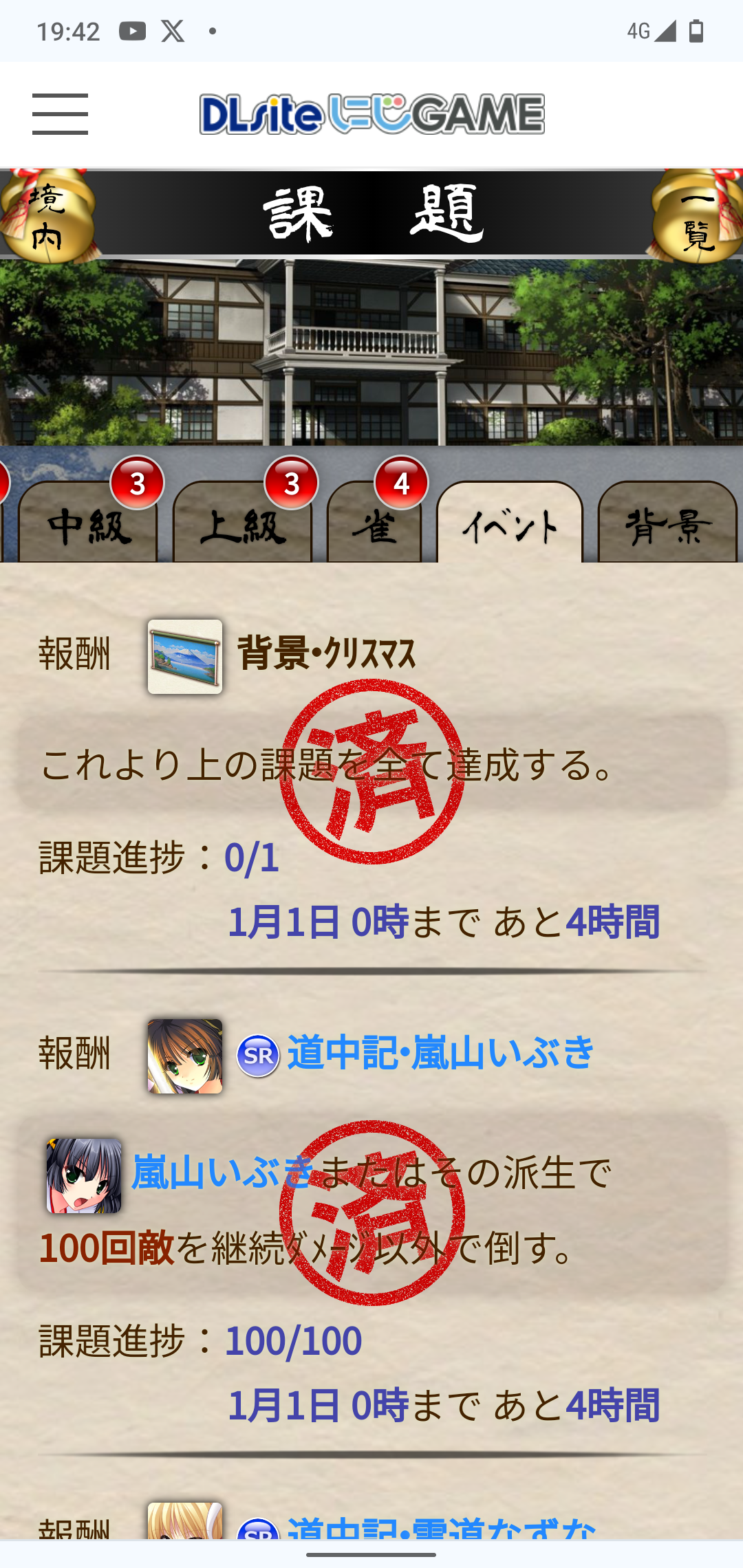Select the 雀 tab
This screenshot has width=743, height=1568.
374,526
